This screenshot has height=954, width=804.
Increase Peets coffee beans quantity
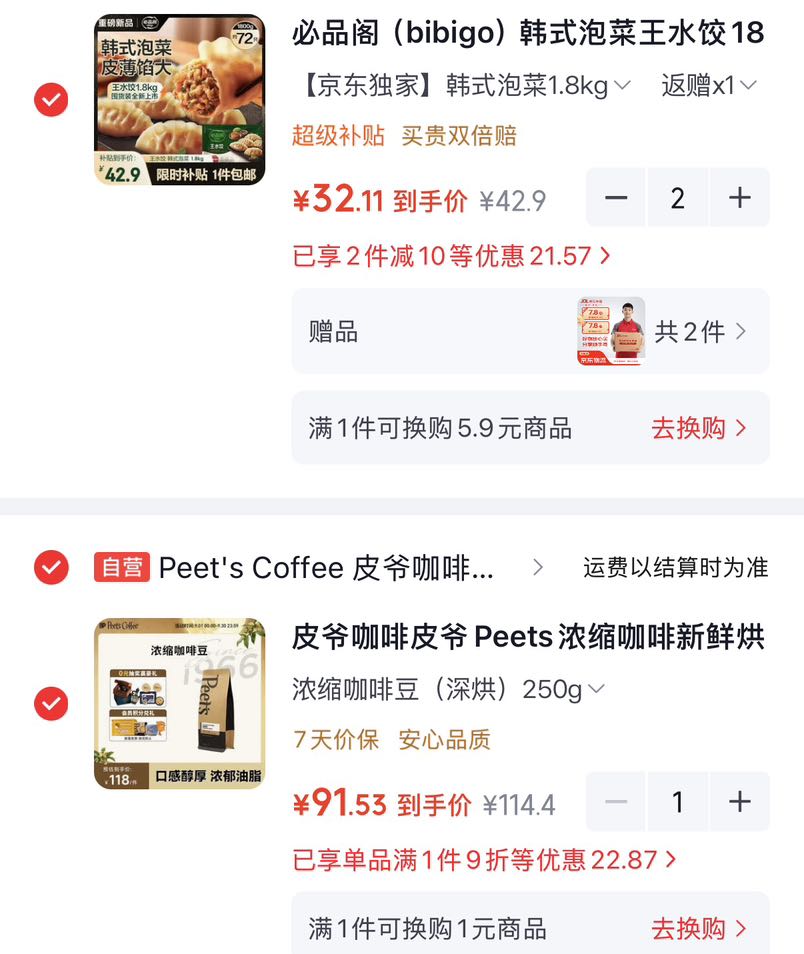pyautogui.click(x=739, y=802)
